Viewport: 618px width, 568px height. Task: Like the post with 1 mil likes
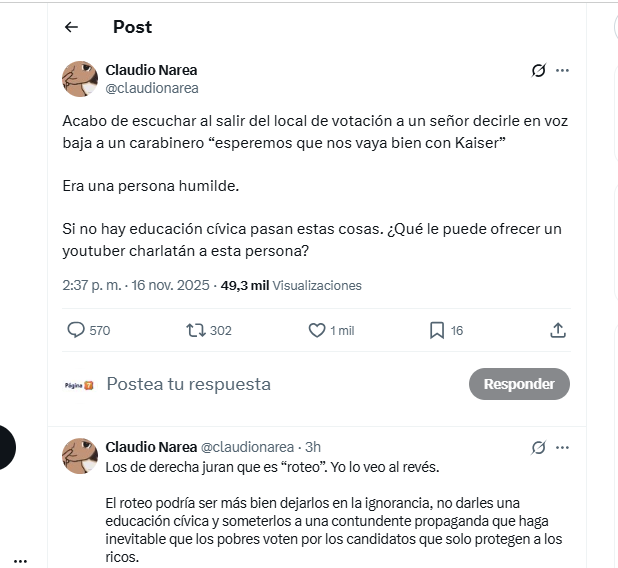(317, 330)
